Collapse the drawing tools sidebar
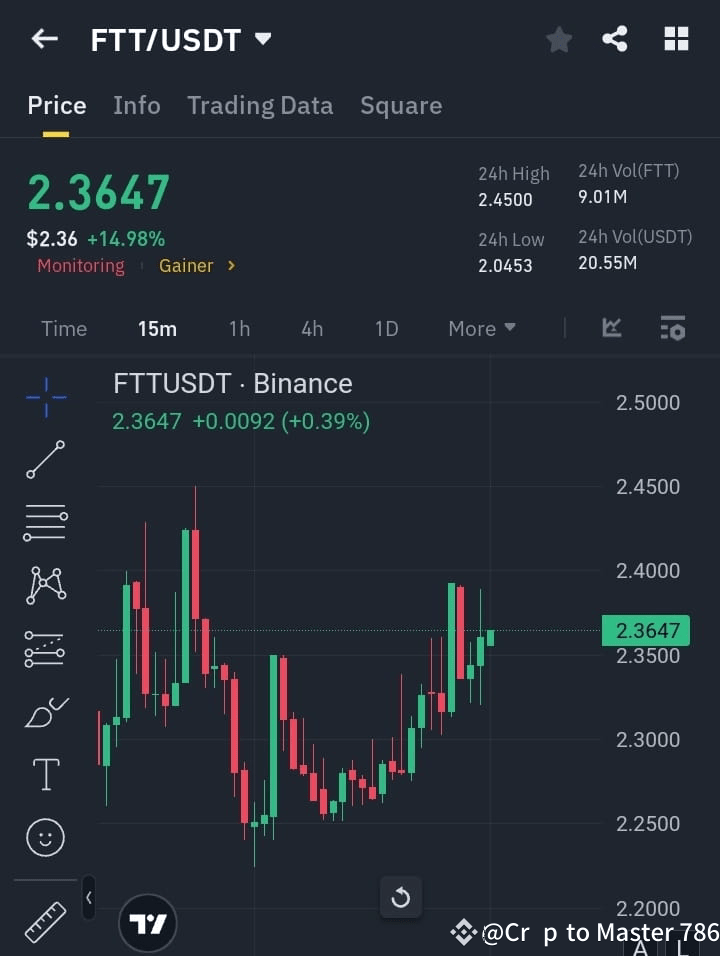The image size is (720, 956). click(x=88, y=898)
